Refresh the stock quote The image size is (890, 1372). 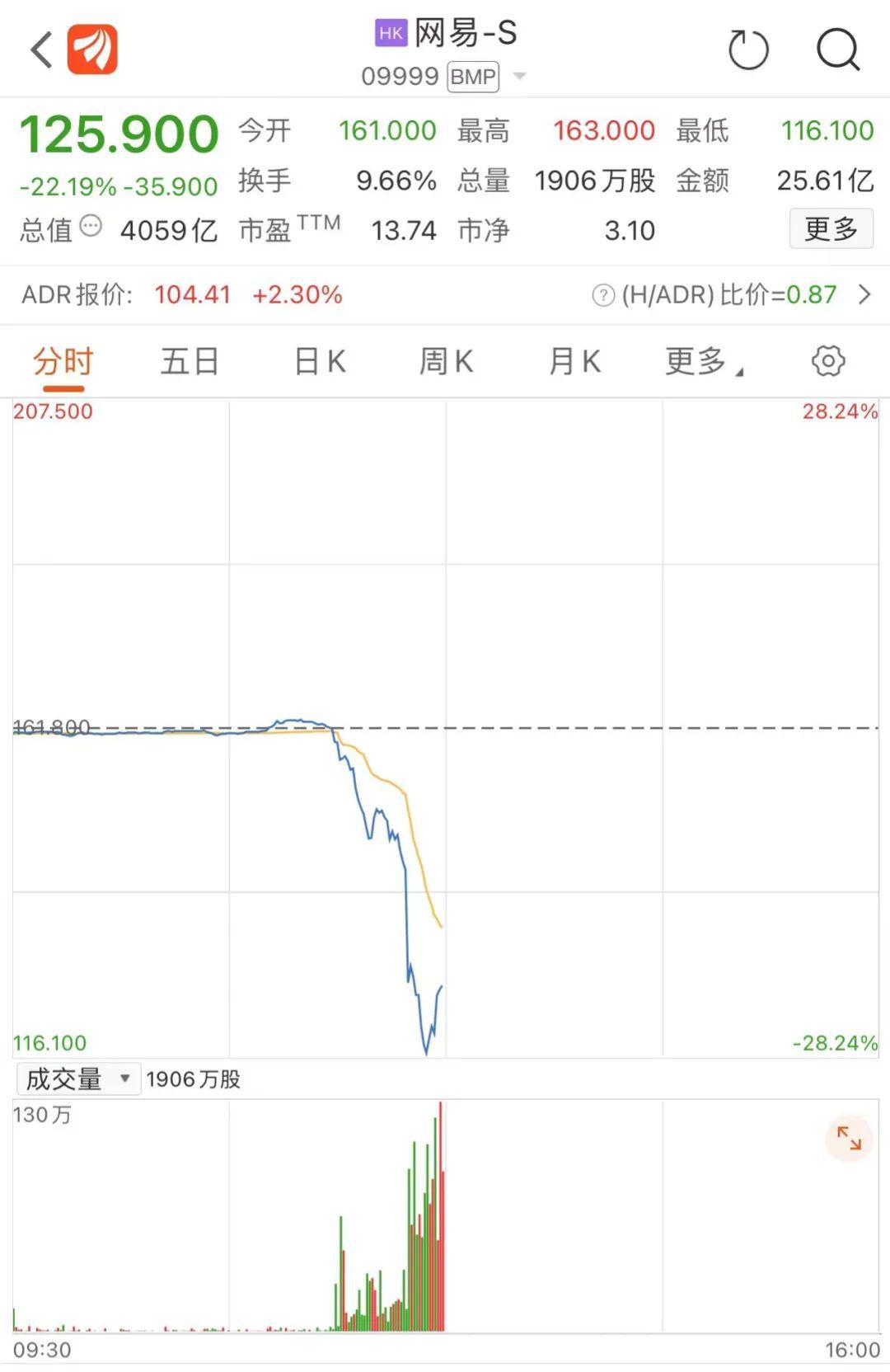point(748,49)
